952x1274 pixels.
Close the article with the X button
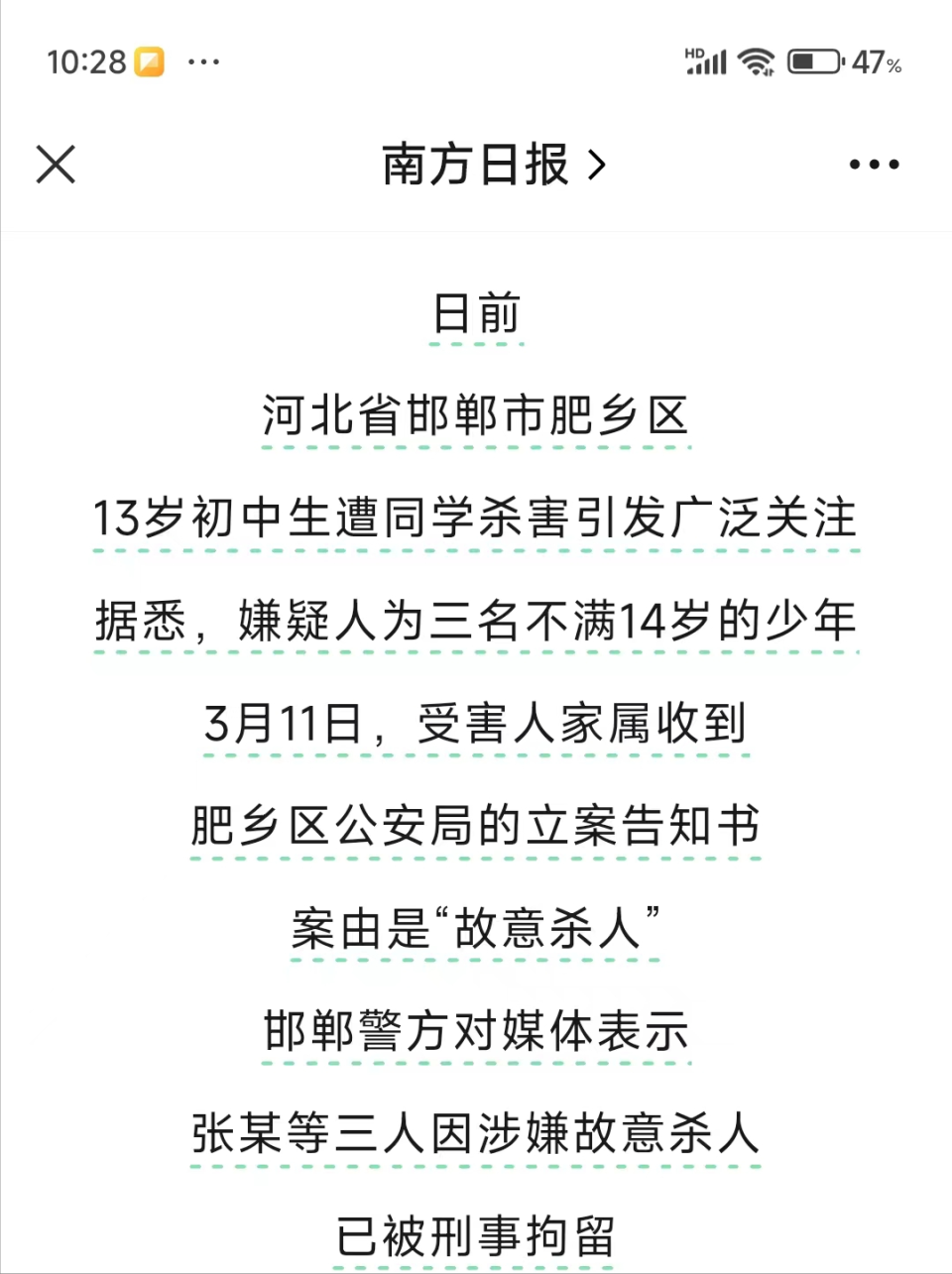(56, 165)
